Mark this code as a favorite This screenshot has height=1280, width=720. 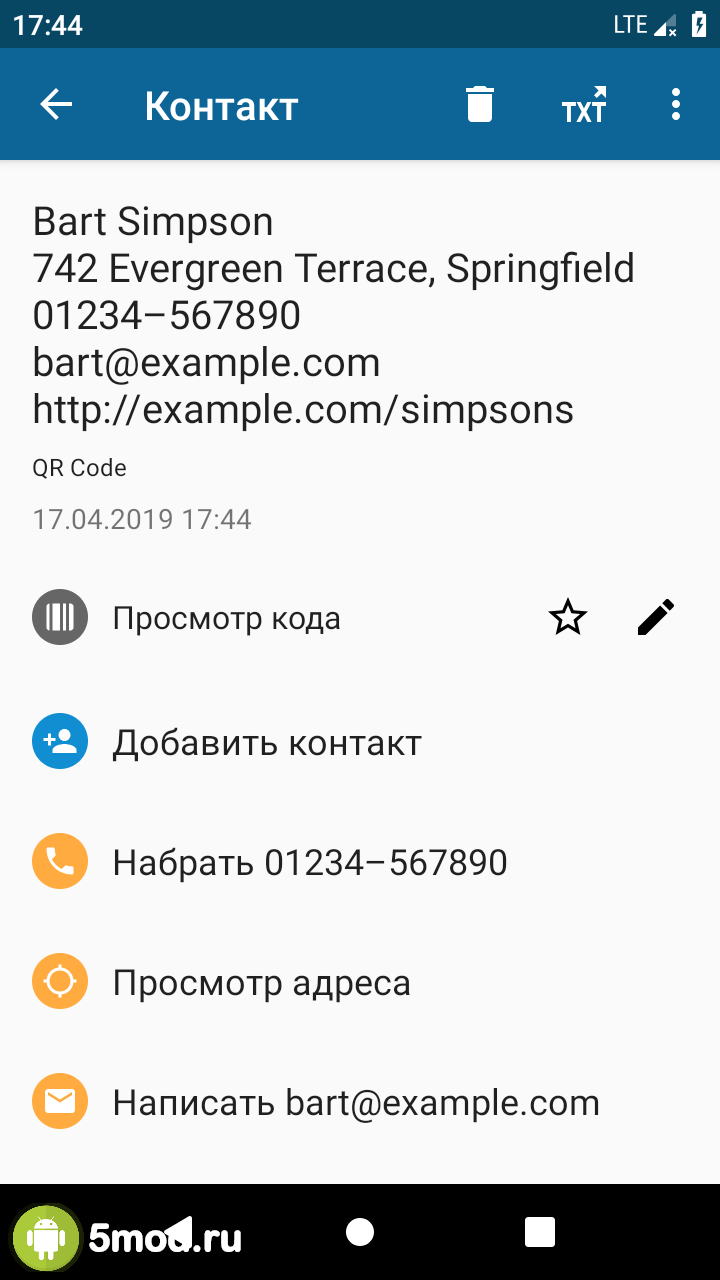(568, 619)
